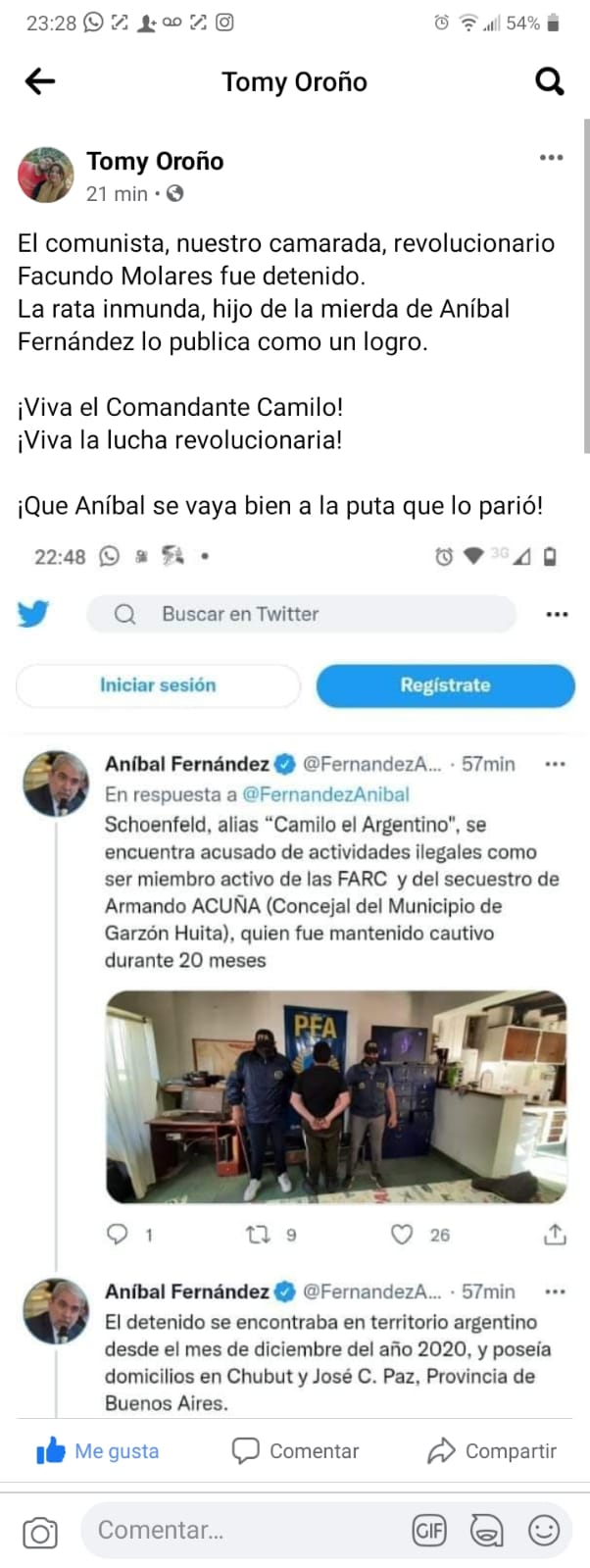Screen dimensions: 590x1568
Task: Open search with the magnifier icon
Action: click(x=550, y=81)
